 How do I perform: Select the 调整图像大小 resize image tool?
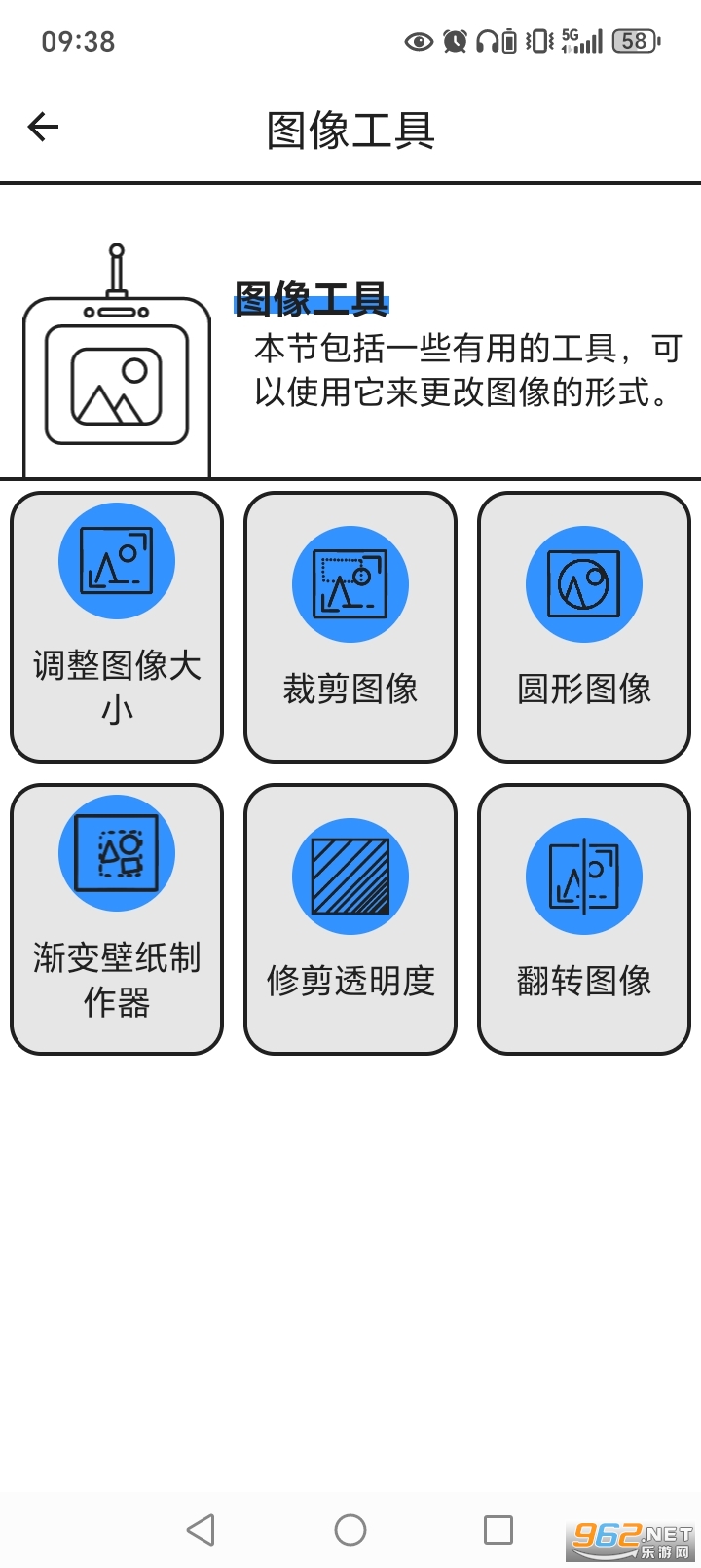click(115, 626)
